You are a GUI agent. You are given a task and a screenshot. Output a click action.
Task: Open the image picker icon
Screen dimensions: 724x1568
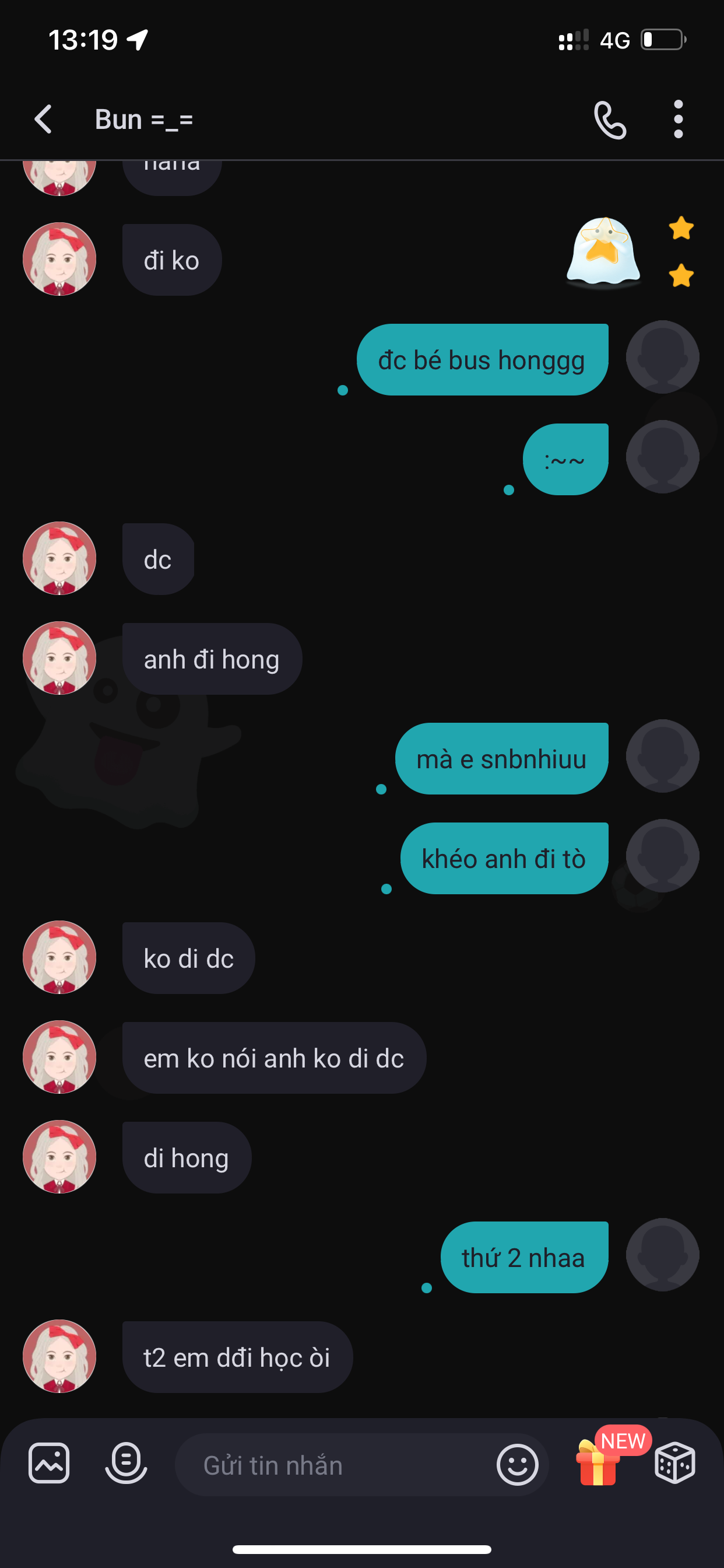coord(48,1464)
